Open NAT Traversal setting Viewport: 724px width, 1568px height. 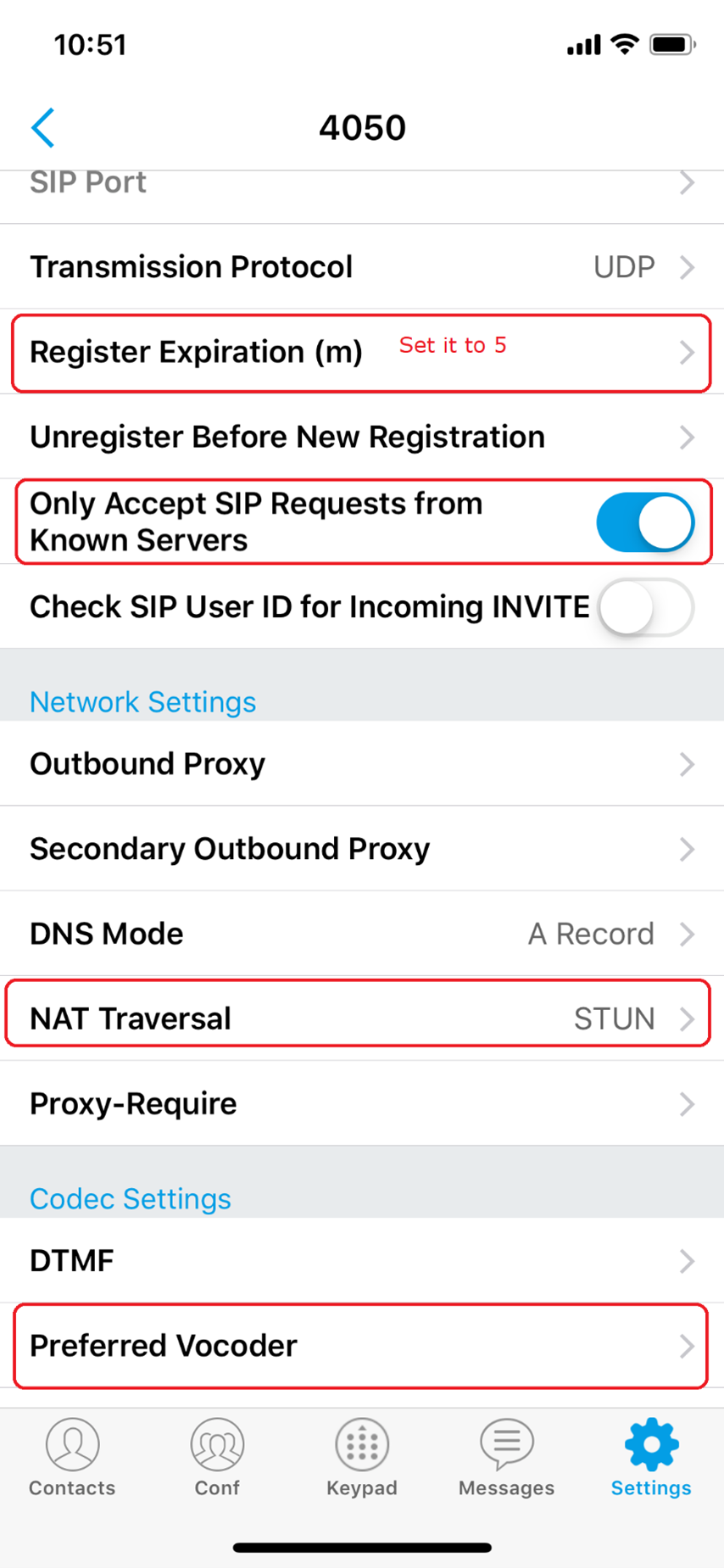362,1018
